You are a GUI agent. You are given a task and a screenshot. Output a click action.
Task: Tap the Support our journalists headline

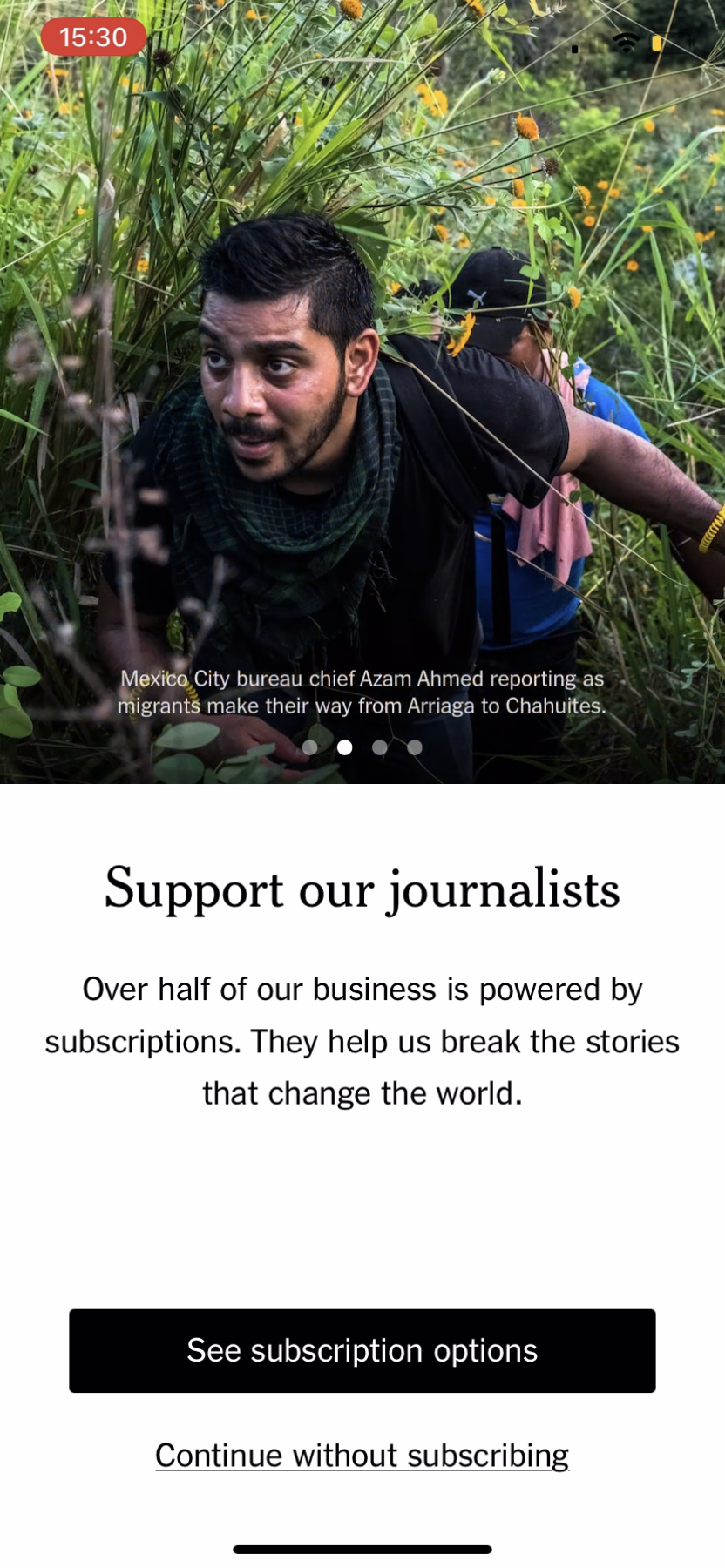pyautogui.click(x=362, y=889)
